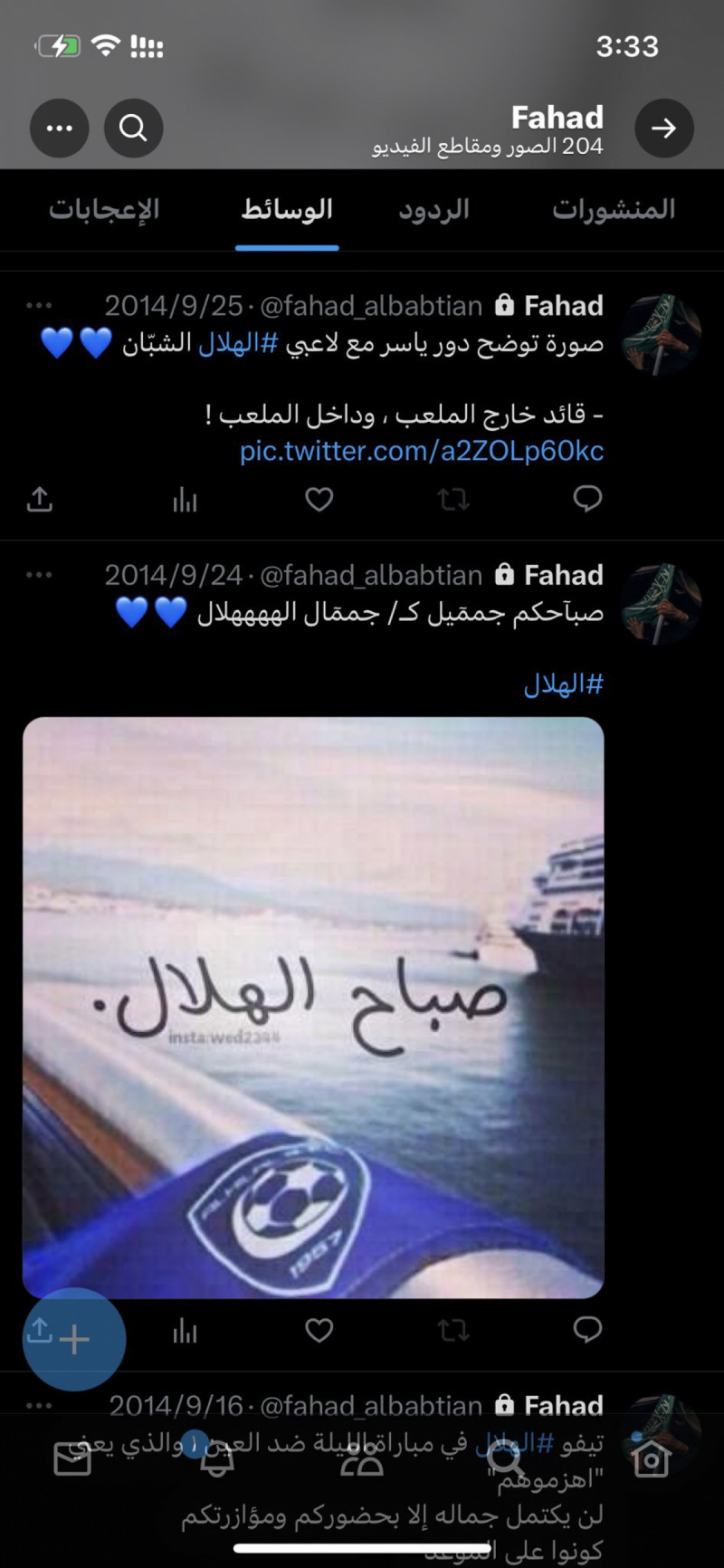724x1568 pixels.
Task: Like the 2014/9/24 صبآحكم جمميل post
Action: (319, 1330)
